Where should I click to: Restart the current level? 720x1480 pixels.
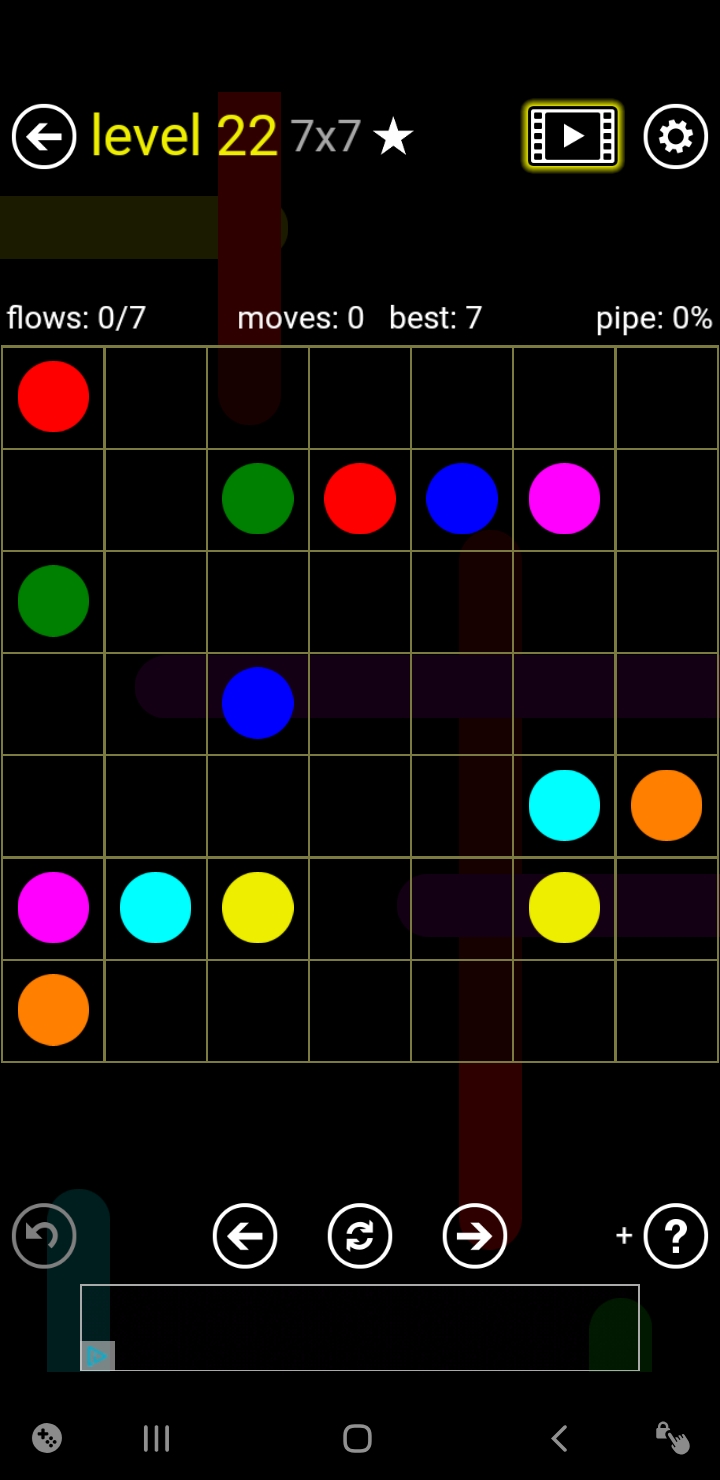coord(360,1236)
